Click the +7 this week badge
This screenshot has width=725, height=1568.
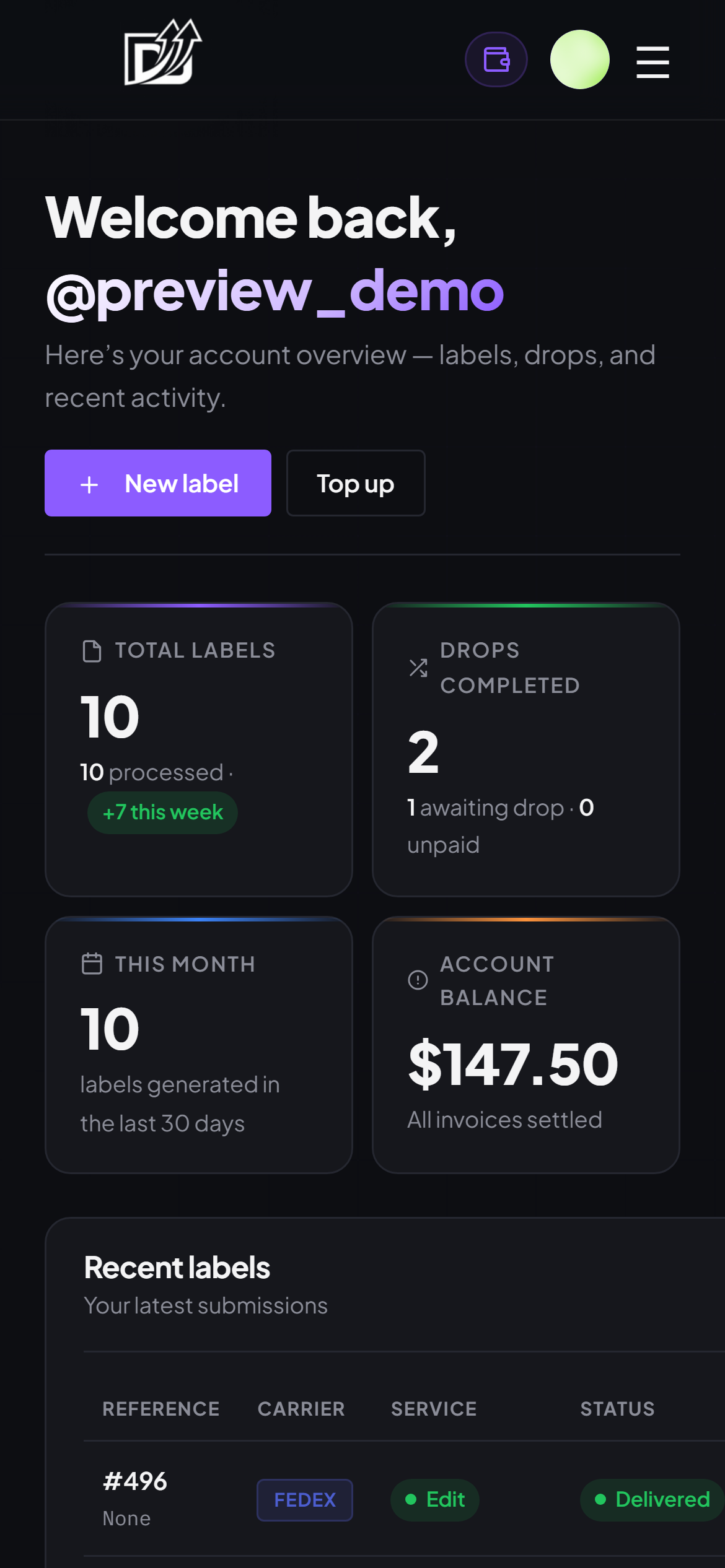tap(162, 812)
